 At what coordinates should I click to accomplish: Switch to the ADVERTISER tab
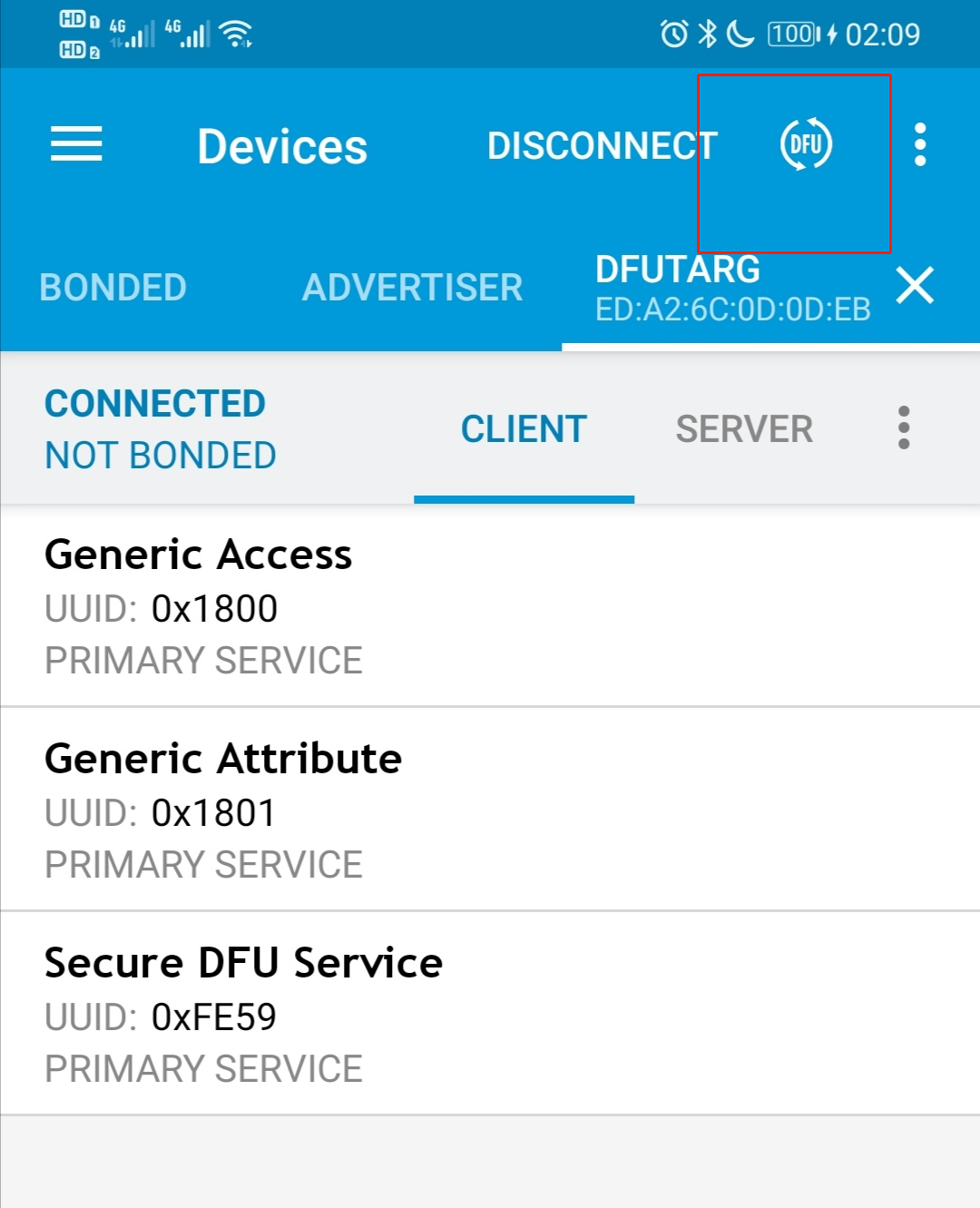pyautogui.click(x=412, y=288)
